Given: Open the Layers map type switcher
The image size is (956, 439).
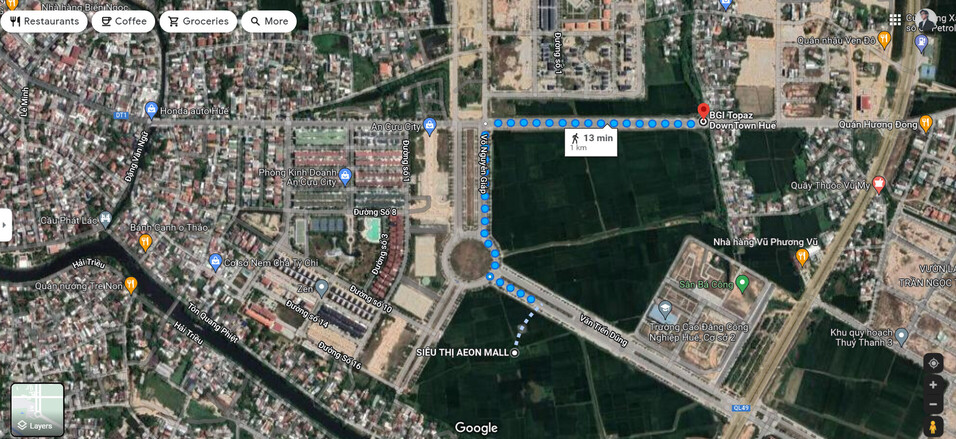Looking at the screenshot, I should (x=37, y=410).
